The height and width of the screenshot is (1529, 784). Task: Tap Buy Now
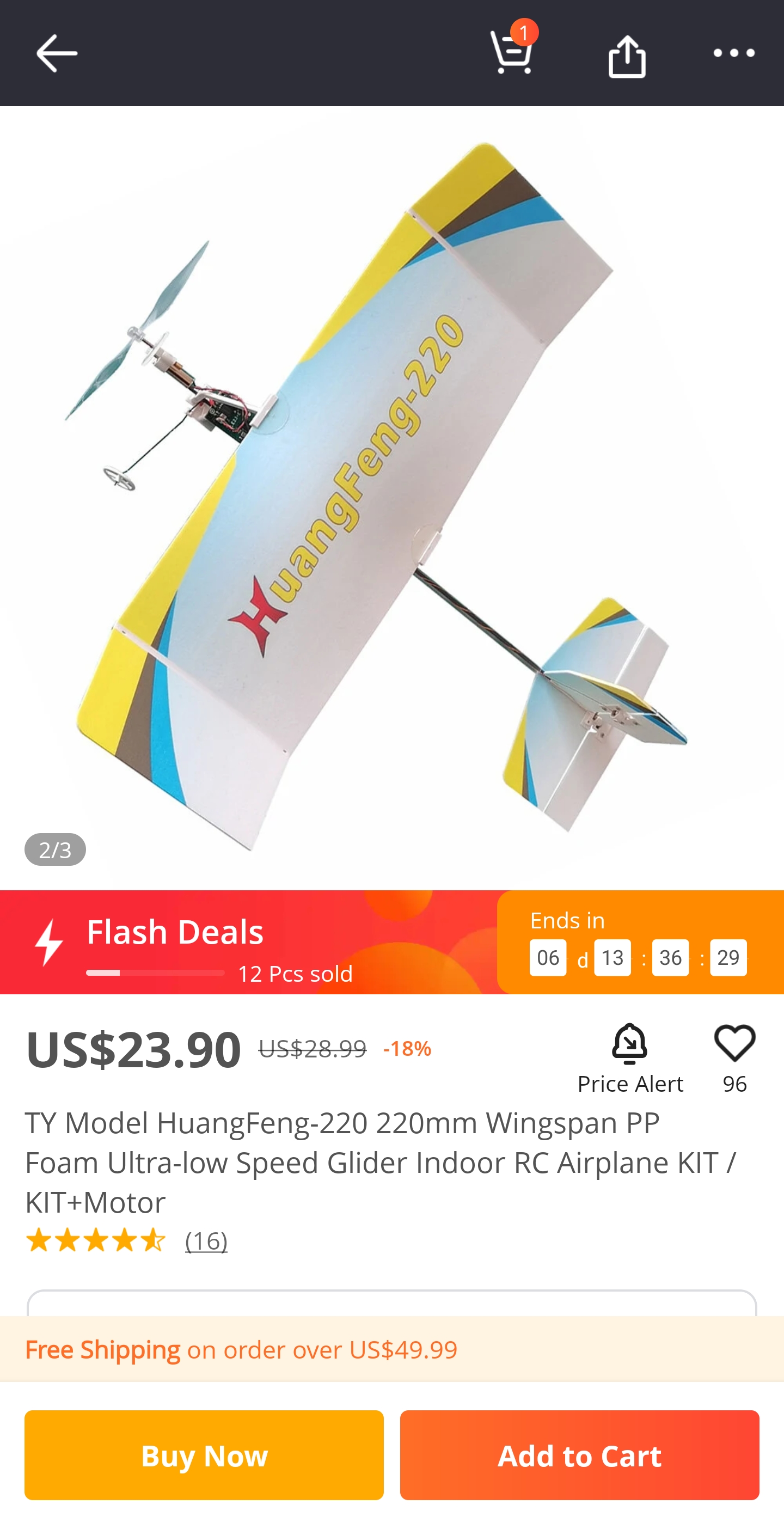(204, 1455)
